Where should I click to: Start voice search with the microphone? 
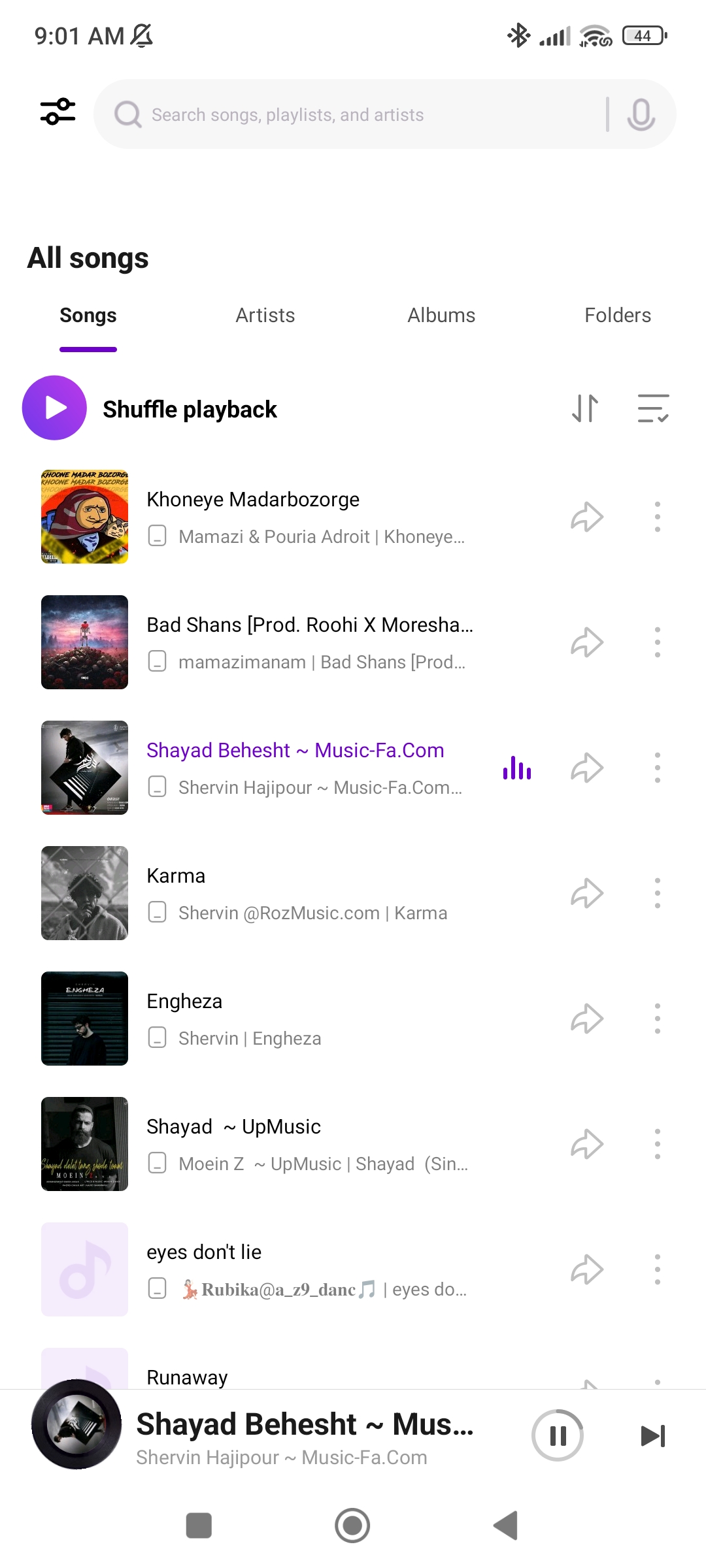pyautogui.click(x=641, y=114)
